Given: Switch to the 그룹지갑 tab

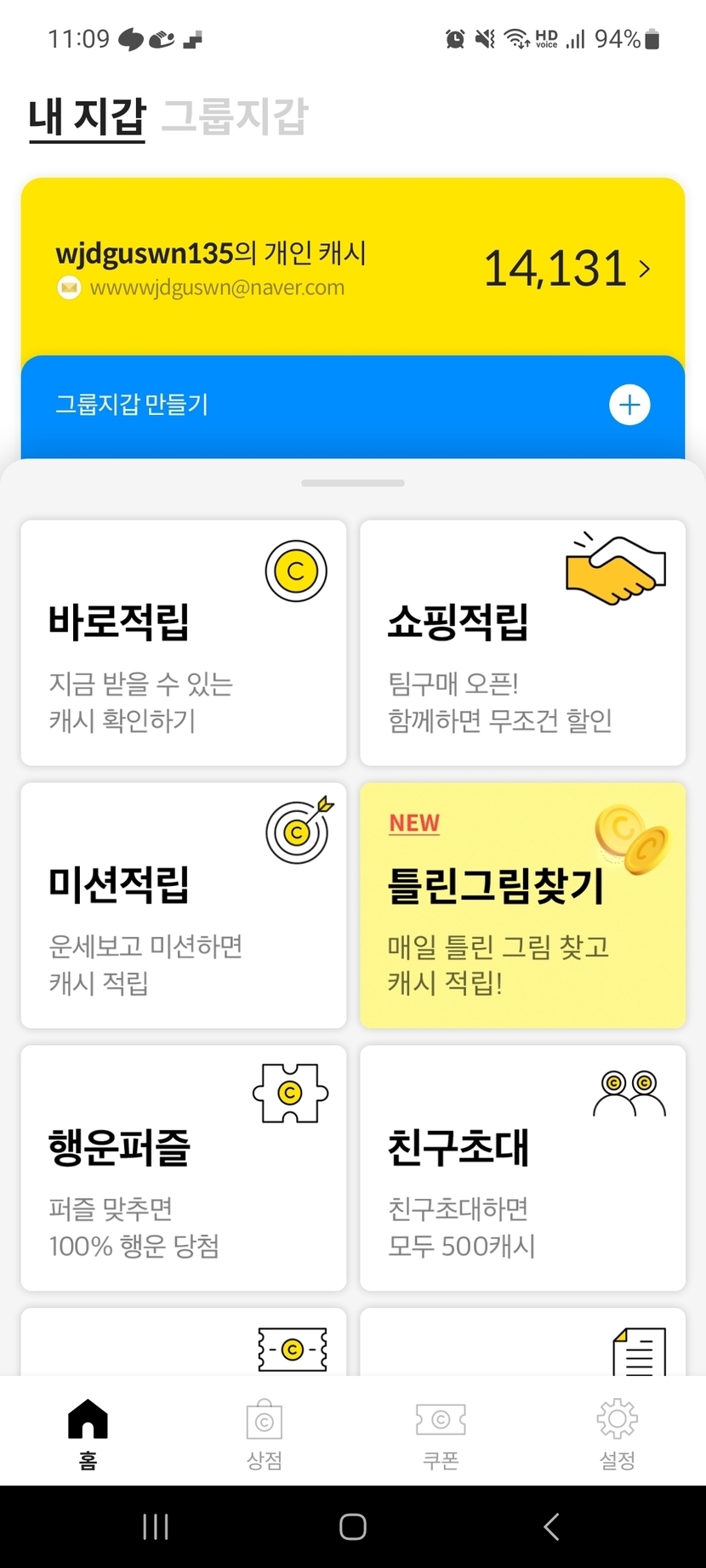Looking at the screenshot, I should point(235,116).
